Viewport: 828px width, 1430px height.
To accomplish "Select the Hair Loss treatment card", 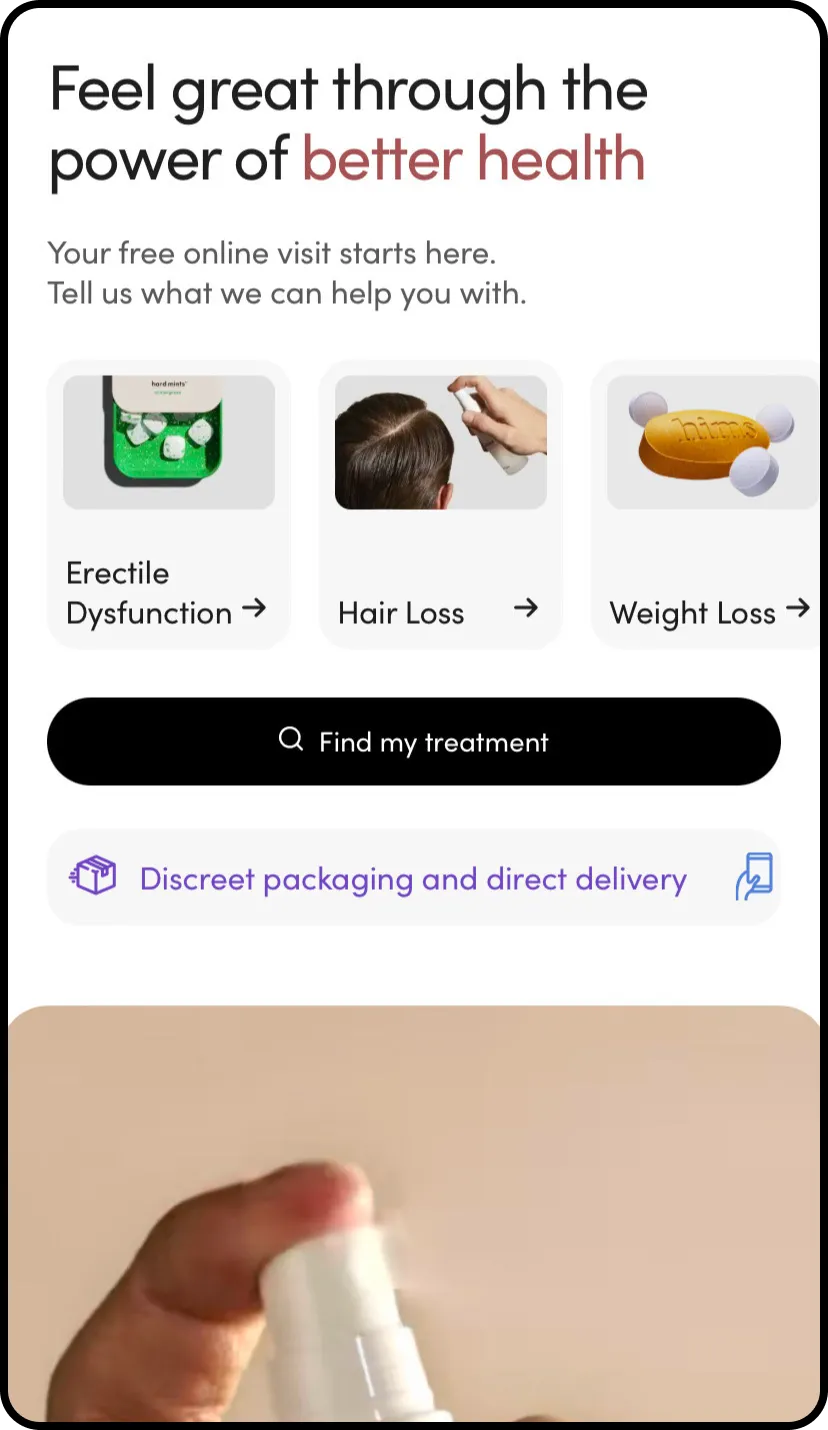I will point(440,505).
